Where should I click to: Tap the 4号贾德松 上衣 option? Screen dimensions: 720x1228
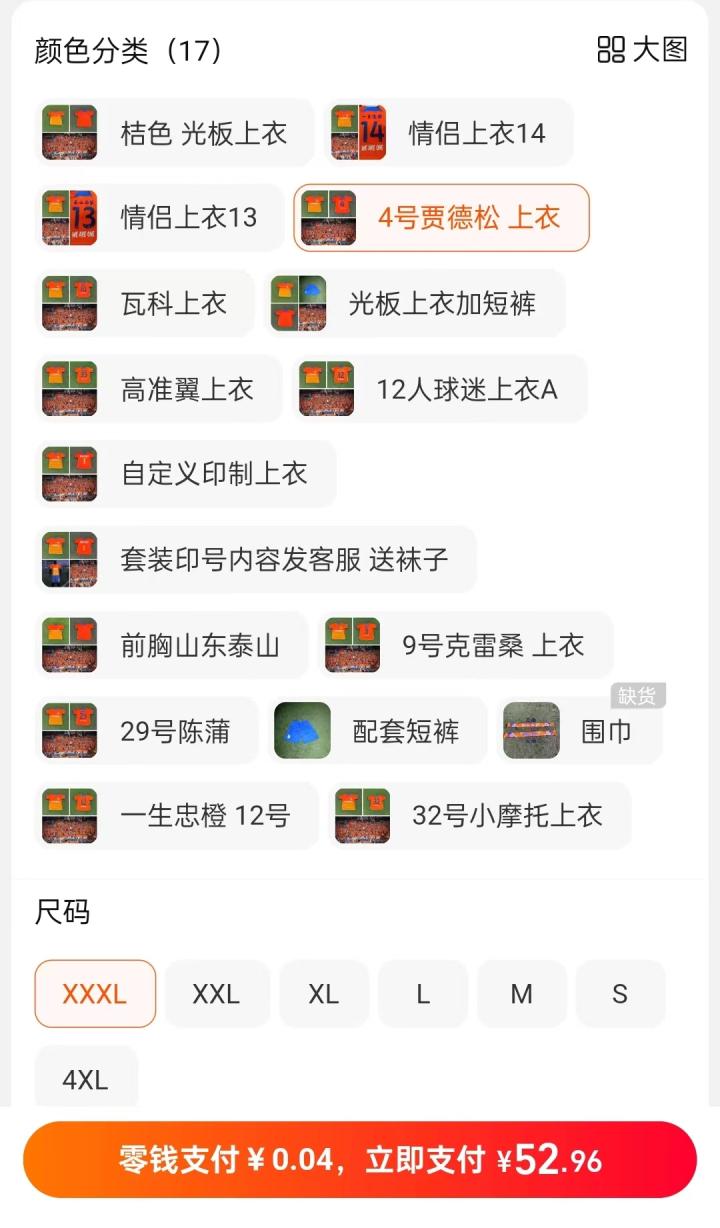(441, 218)
